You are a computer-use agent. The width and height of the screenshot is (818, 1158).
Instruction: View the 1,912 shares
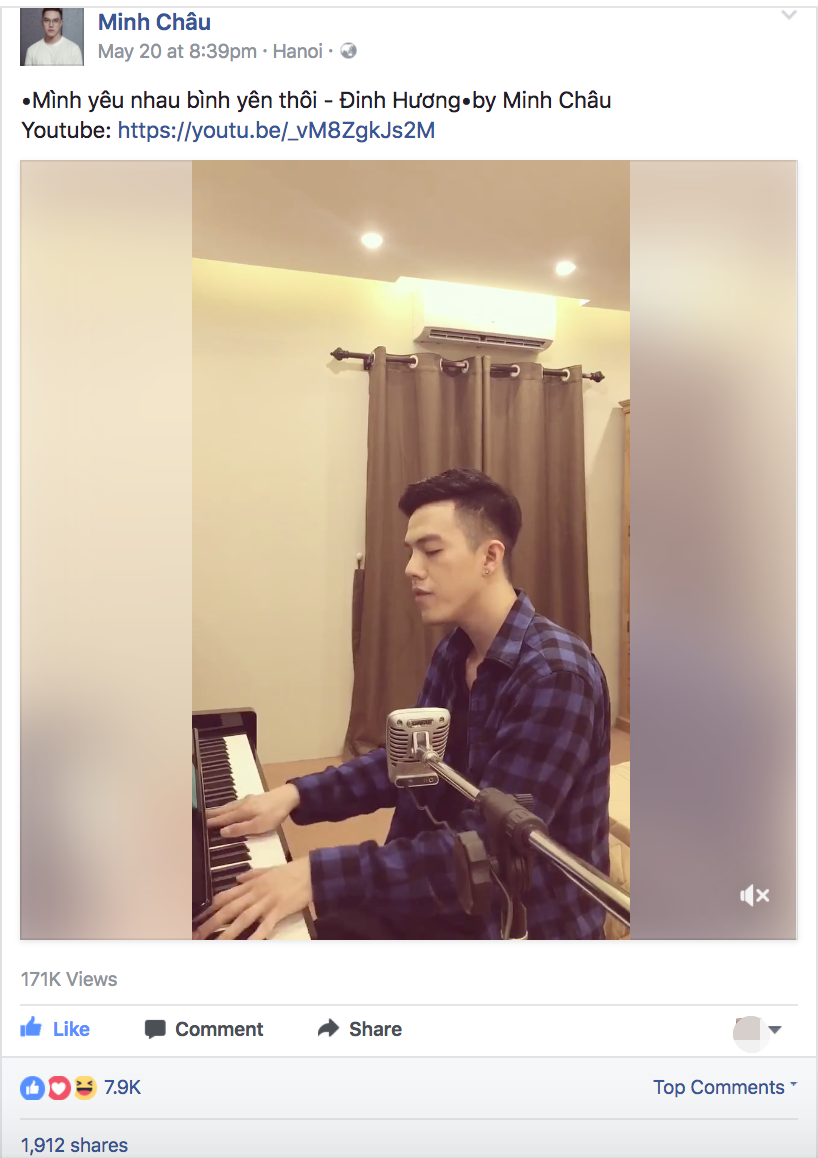coord(74,1145)
